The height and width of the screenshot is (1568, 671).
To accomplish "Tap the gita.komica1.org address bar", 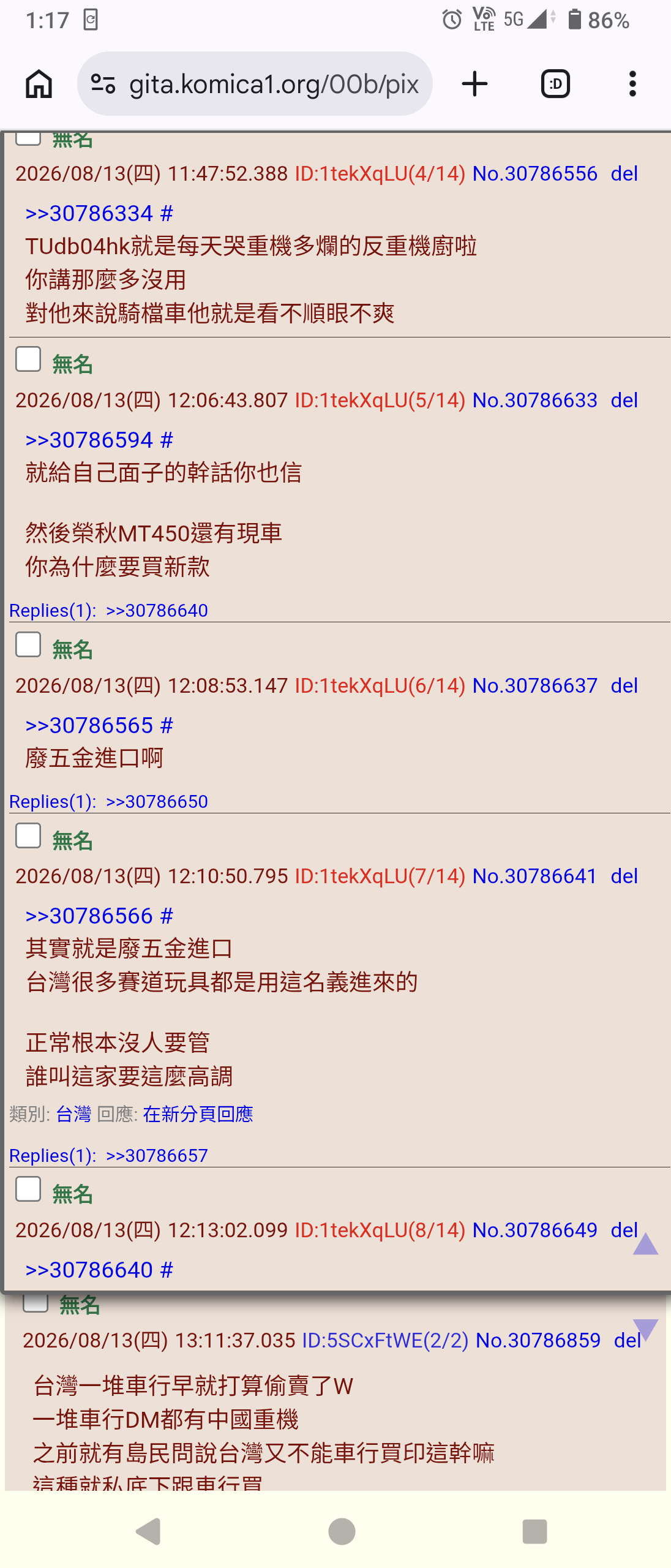I will coord(255,84).
